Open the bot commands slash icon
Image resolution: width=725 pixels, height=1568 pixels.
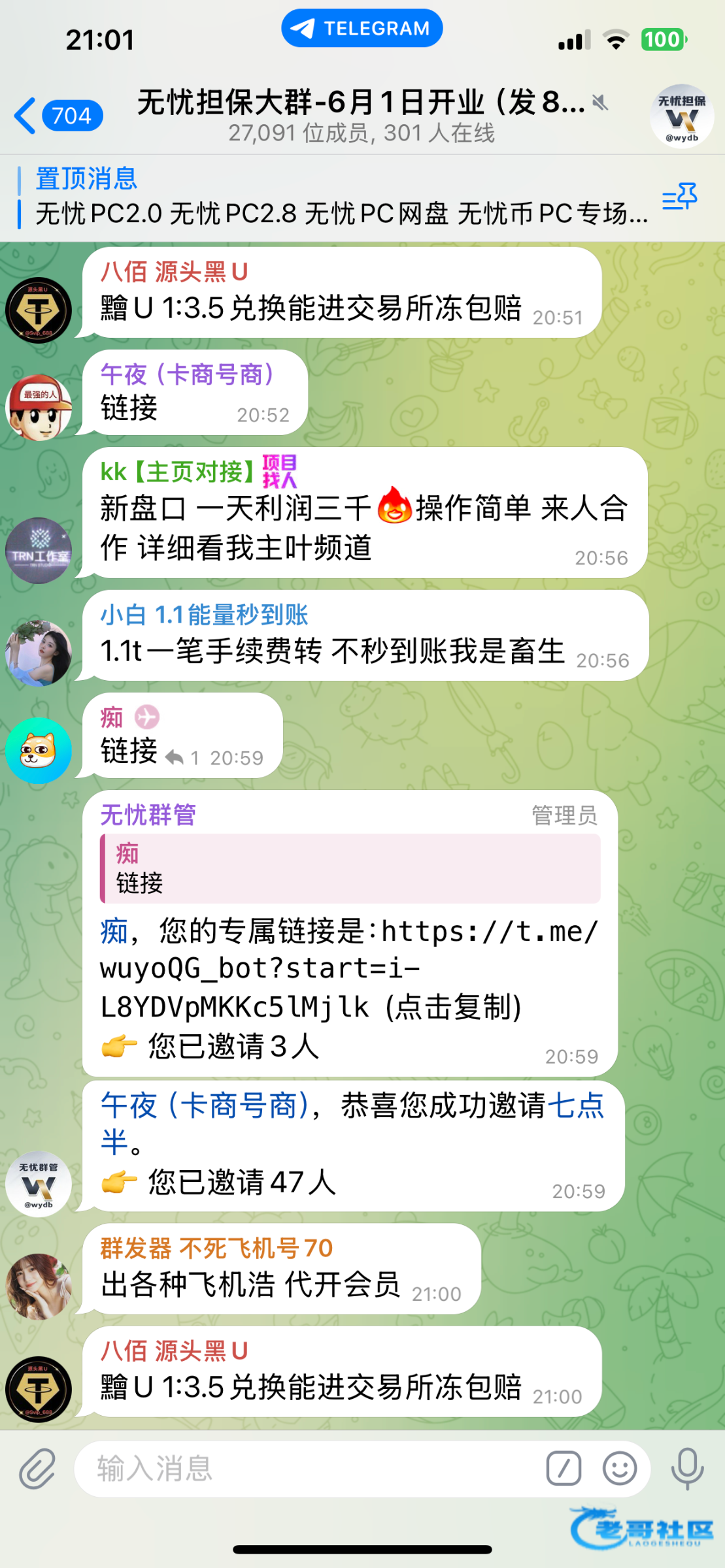(563, 1469)
